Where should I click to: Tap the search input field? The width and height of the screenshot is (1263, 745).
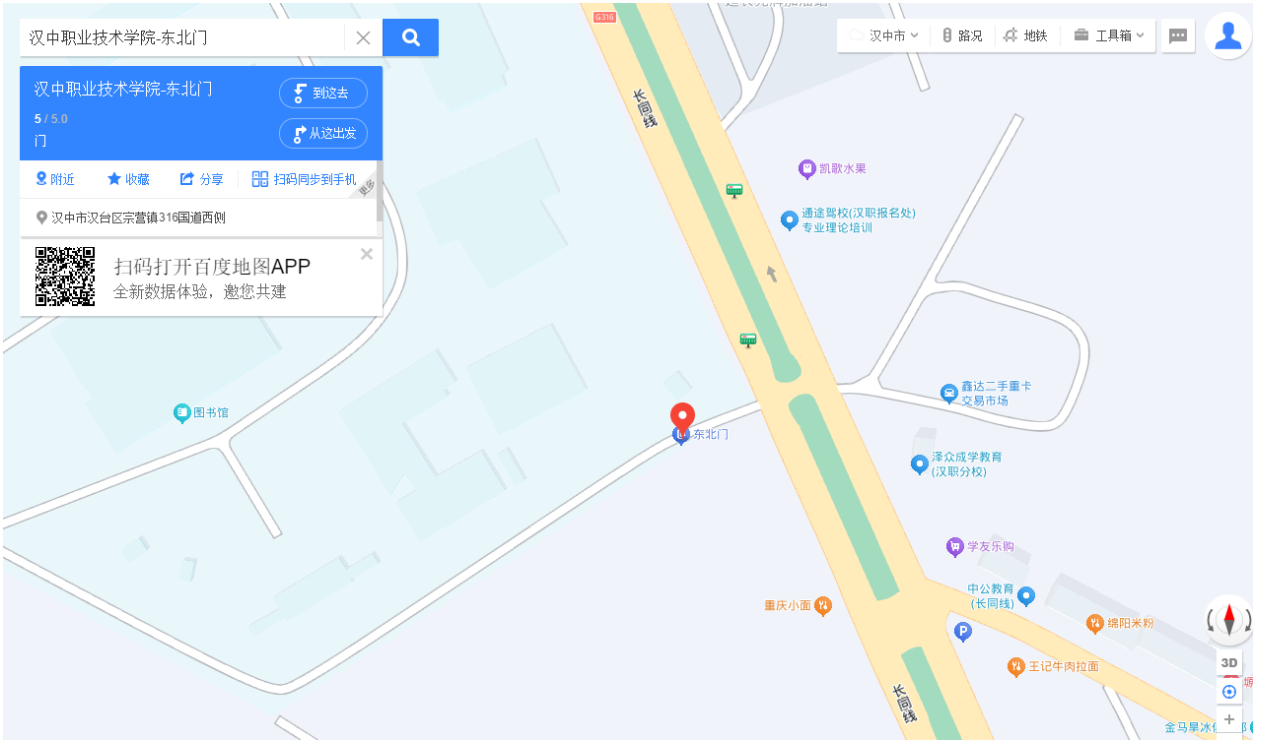click(180, 38)
